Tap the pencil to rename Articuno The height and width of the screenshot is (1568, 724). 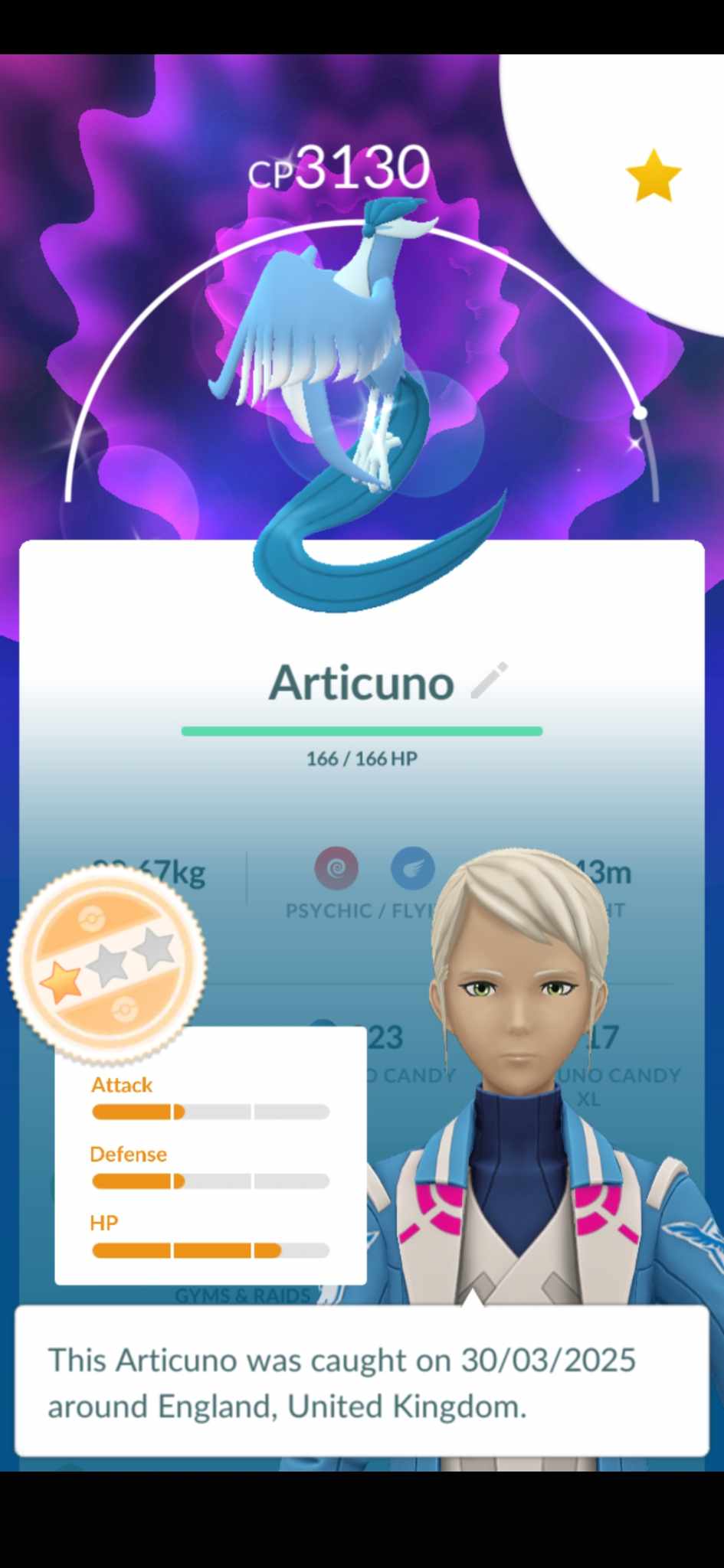click(x=489, y=681)
